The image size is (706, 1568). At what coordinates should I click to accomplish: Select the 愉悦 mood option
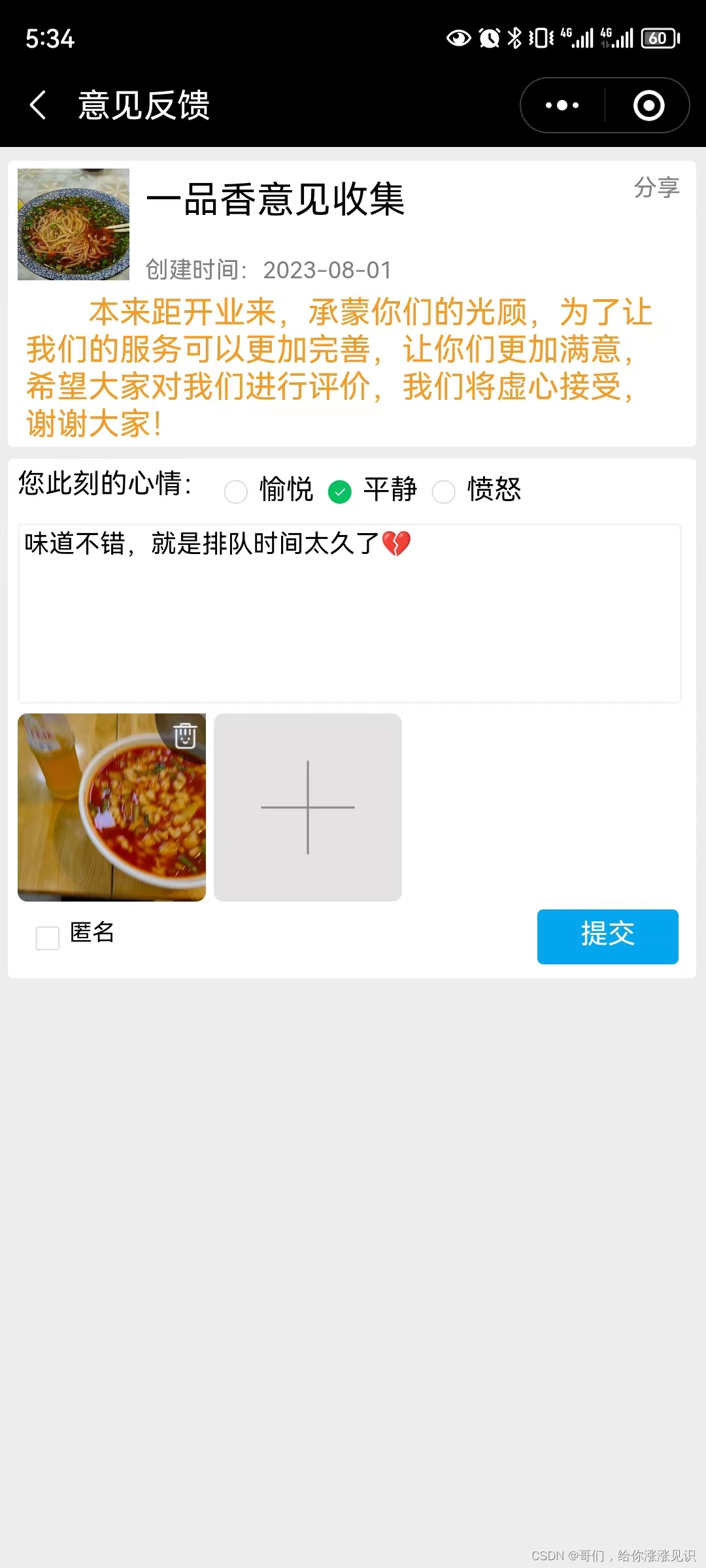click(x=236, y=491)
